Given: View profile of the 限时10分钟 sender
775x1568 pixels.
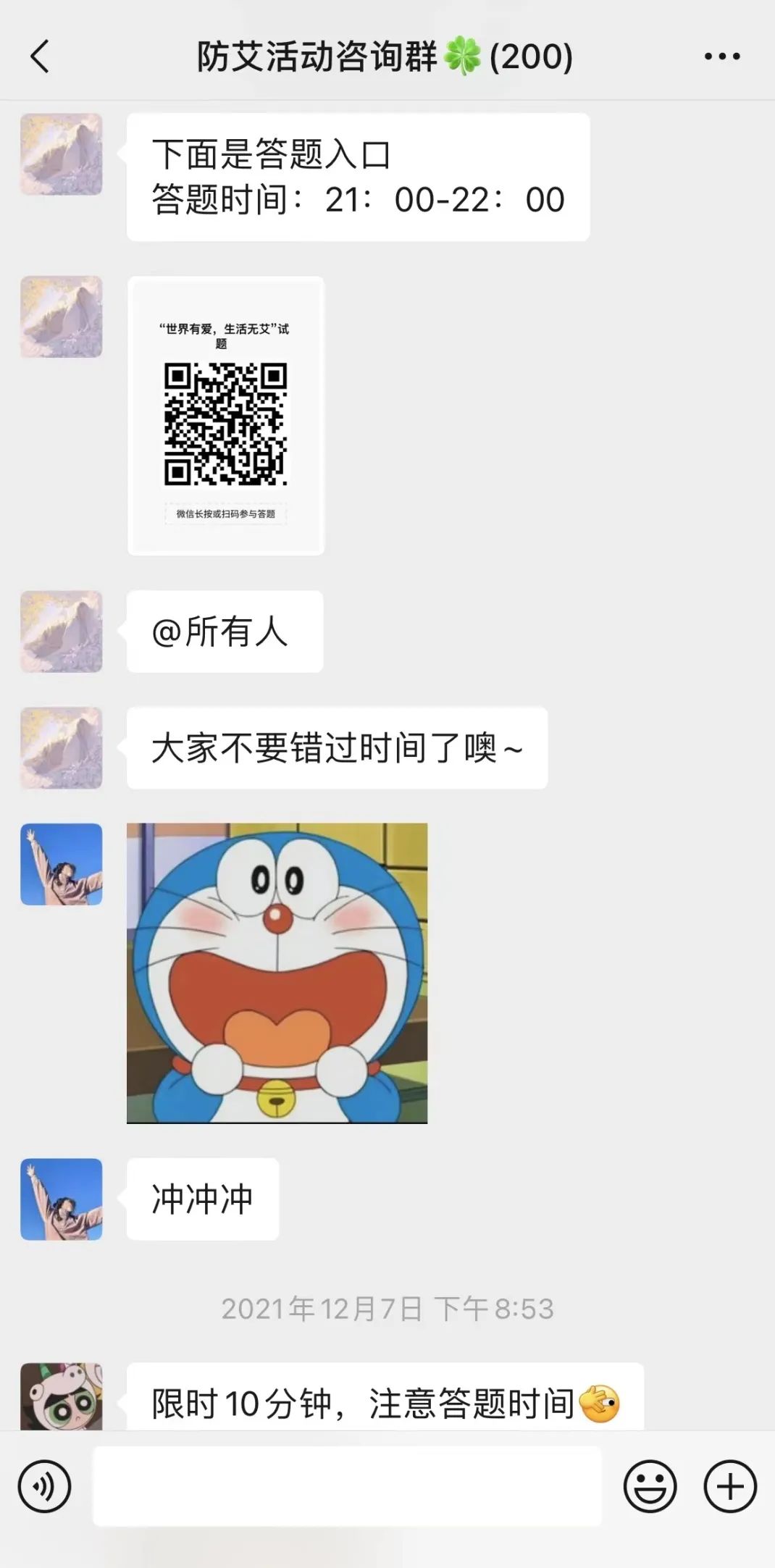Looking at the screenshot, I should pyautogui.click(x=62, y=1396).
